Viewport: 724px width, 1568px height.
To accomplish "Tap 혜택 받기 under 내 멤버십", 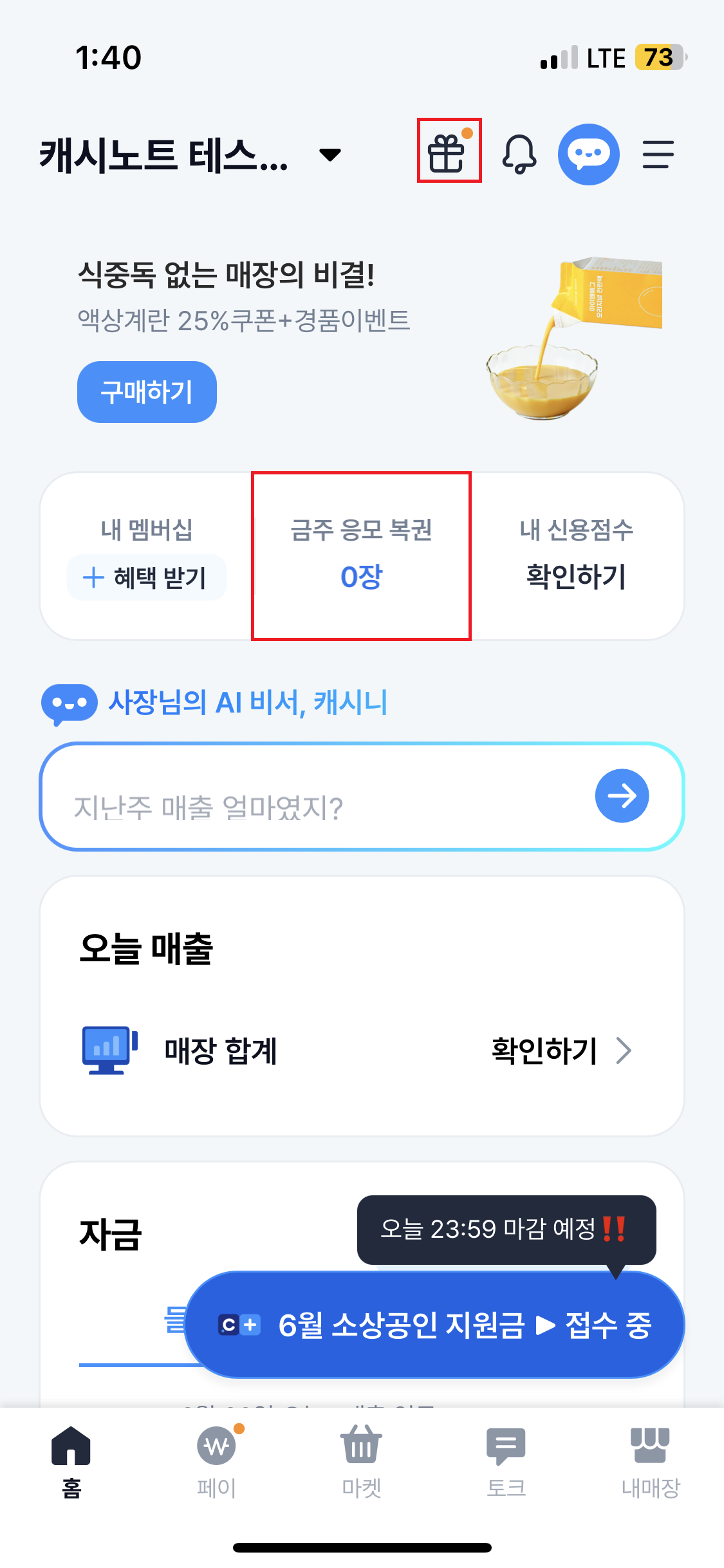I will [x=147, y=577].
